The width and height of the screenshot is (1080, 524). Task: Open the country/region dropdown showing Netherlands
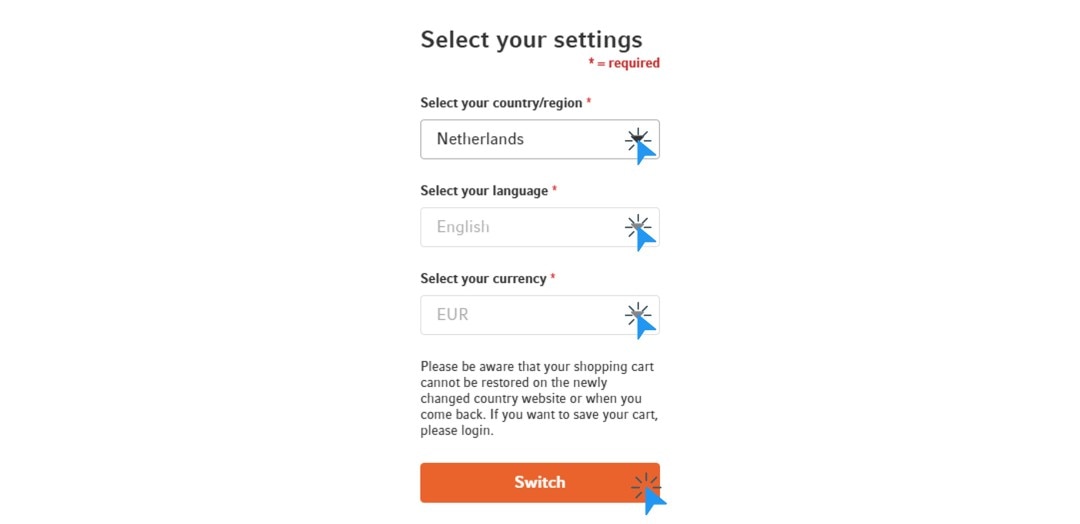point(539,139)
